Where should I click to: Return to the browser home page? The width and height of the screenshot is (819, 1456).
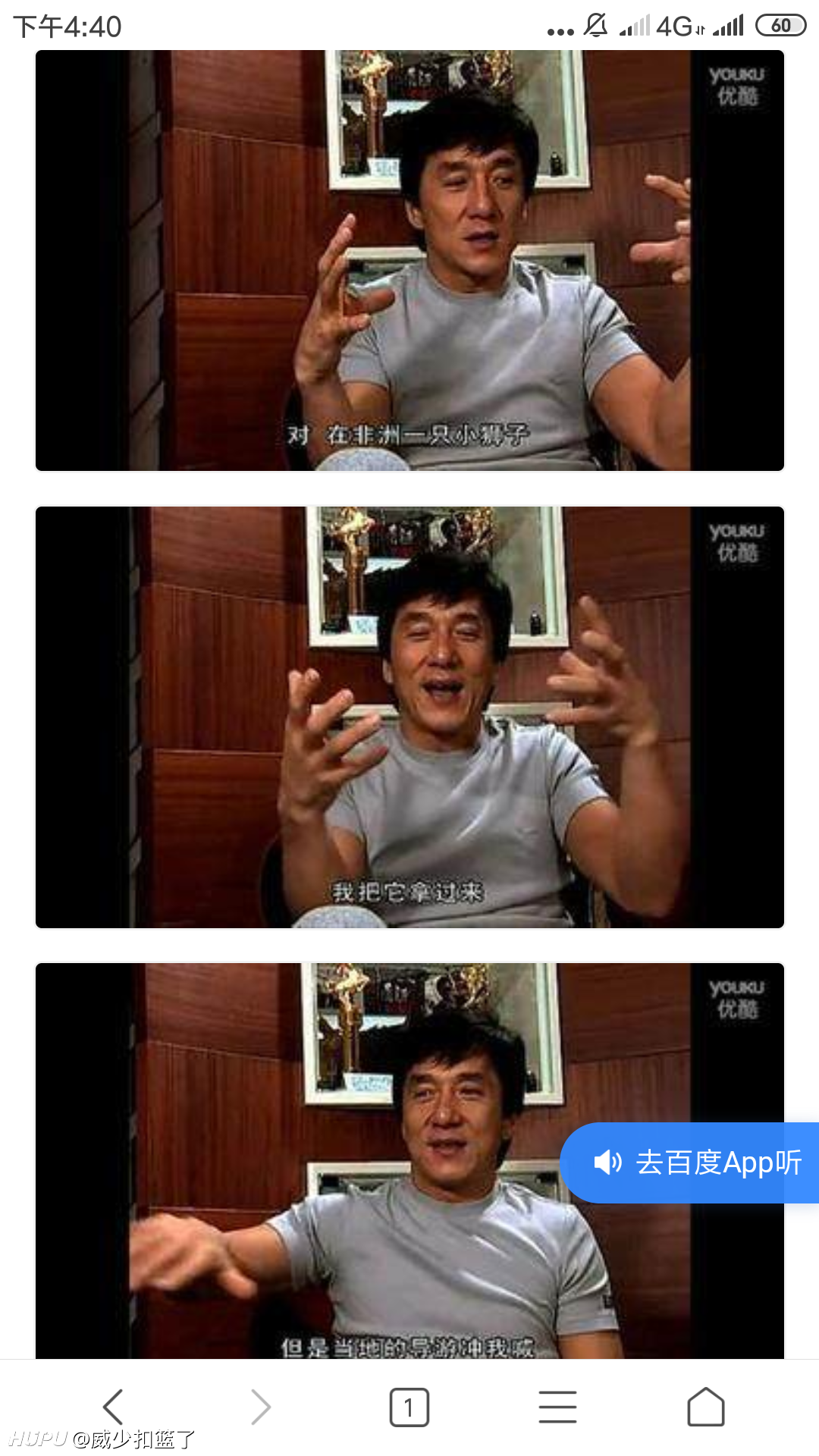(706, 1407)
